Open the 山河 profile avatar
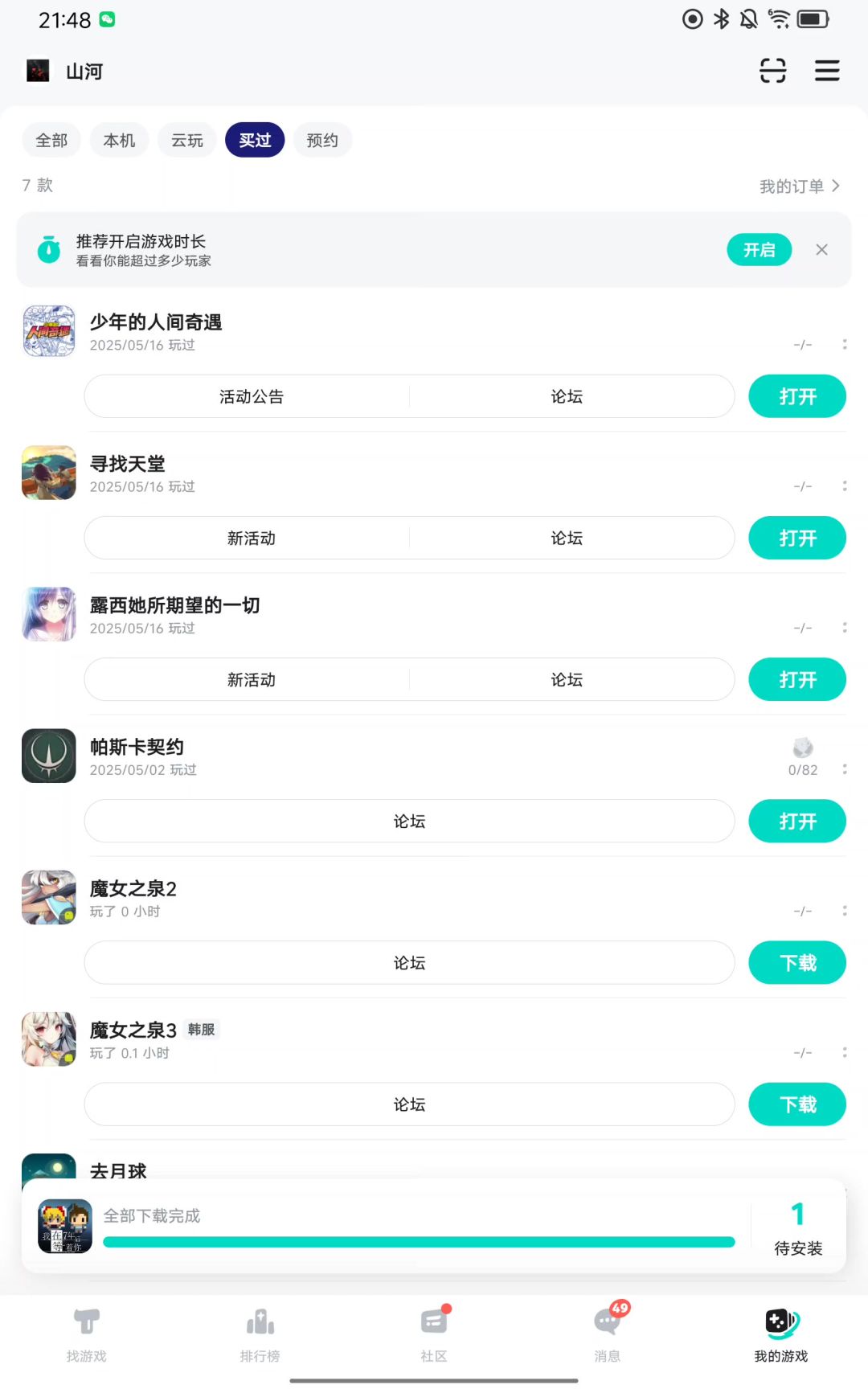Viewport: 868px width, 1389px height. point(38,71)
